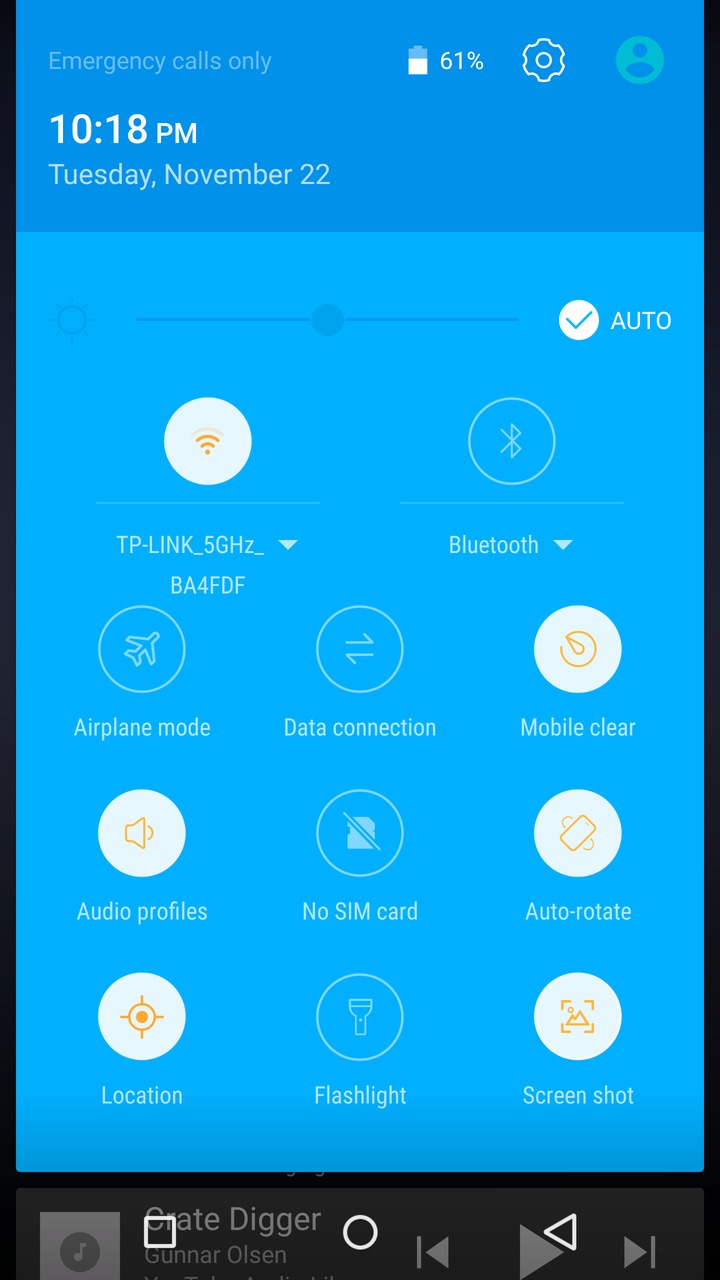Turn on Airplane mode
This screenshot has width=720, height=1280.
point(142,650)
